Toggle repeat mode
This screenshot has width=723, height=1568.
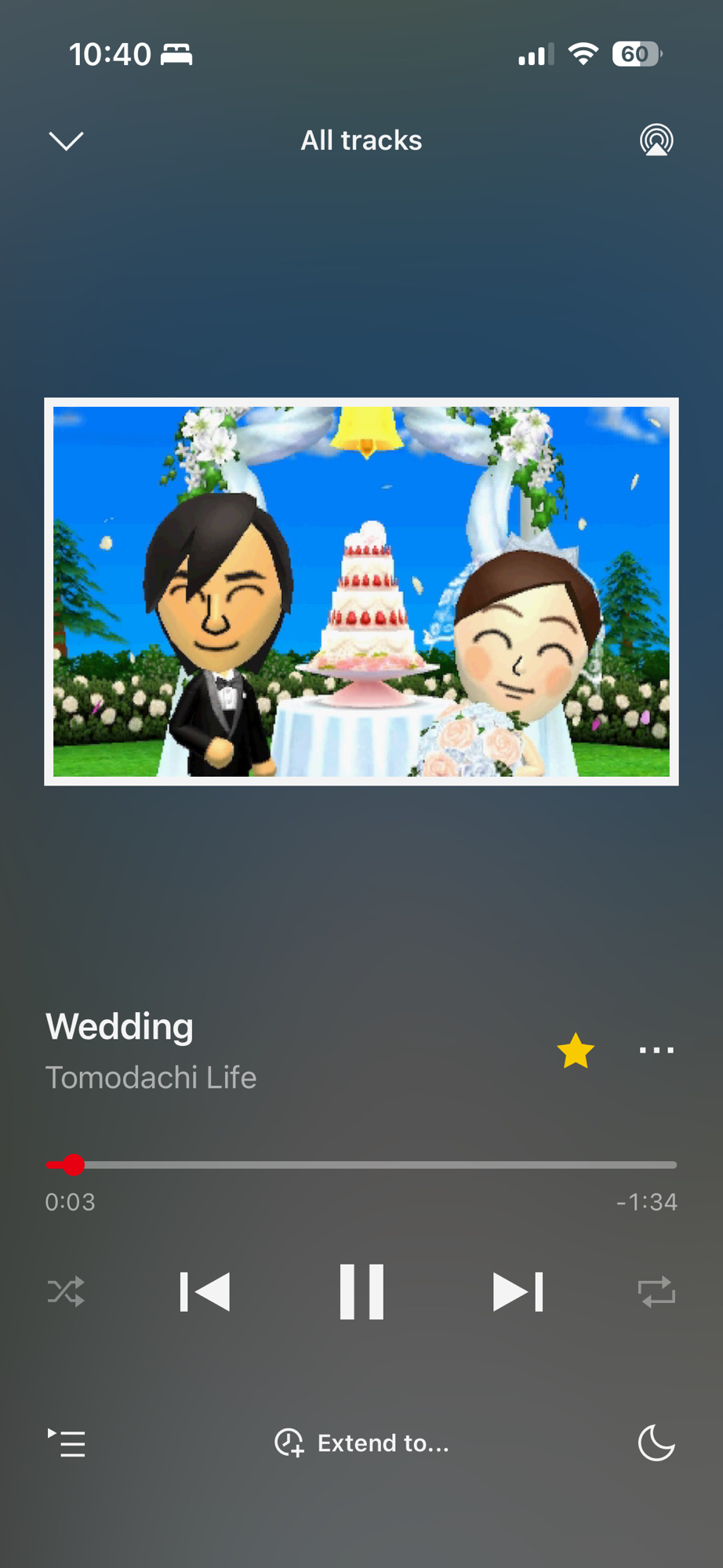click(x=656, y=1292)
